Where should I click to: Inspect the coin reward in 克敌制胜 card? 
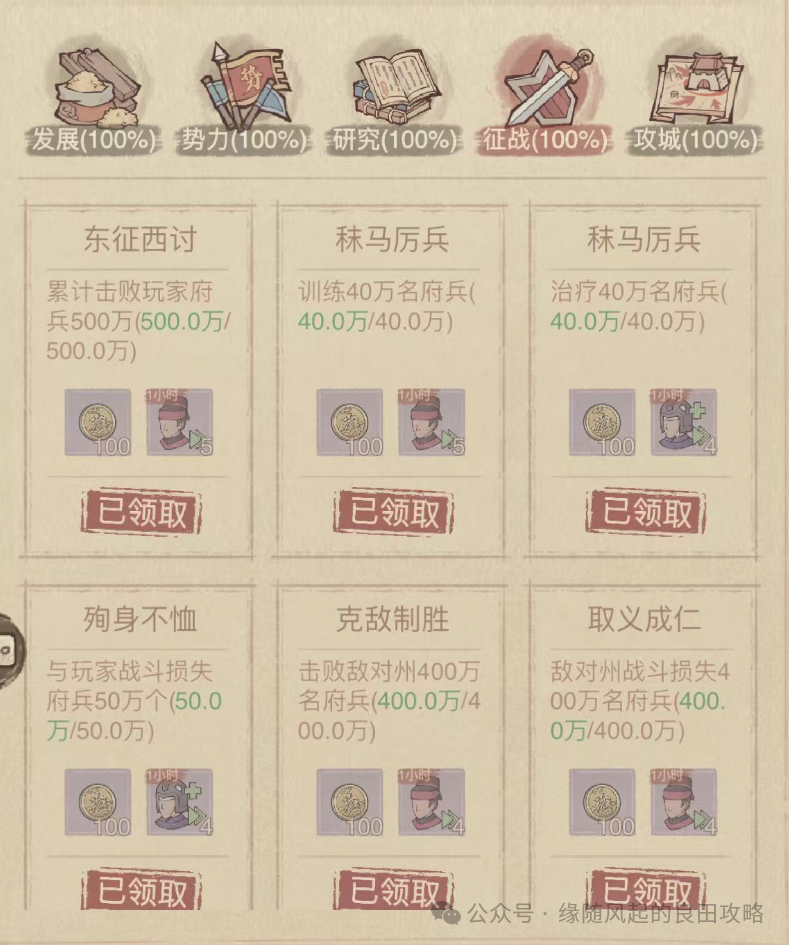350,802
